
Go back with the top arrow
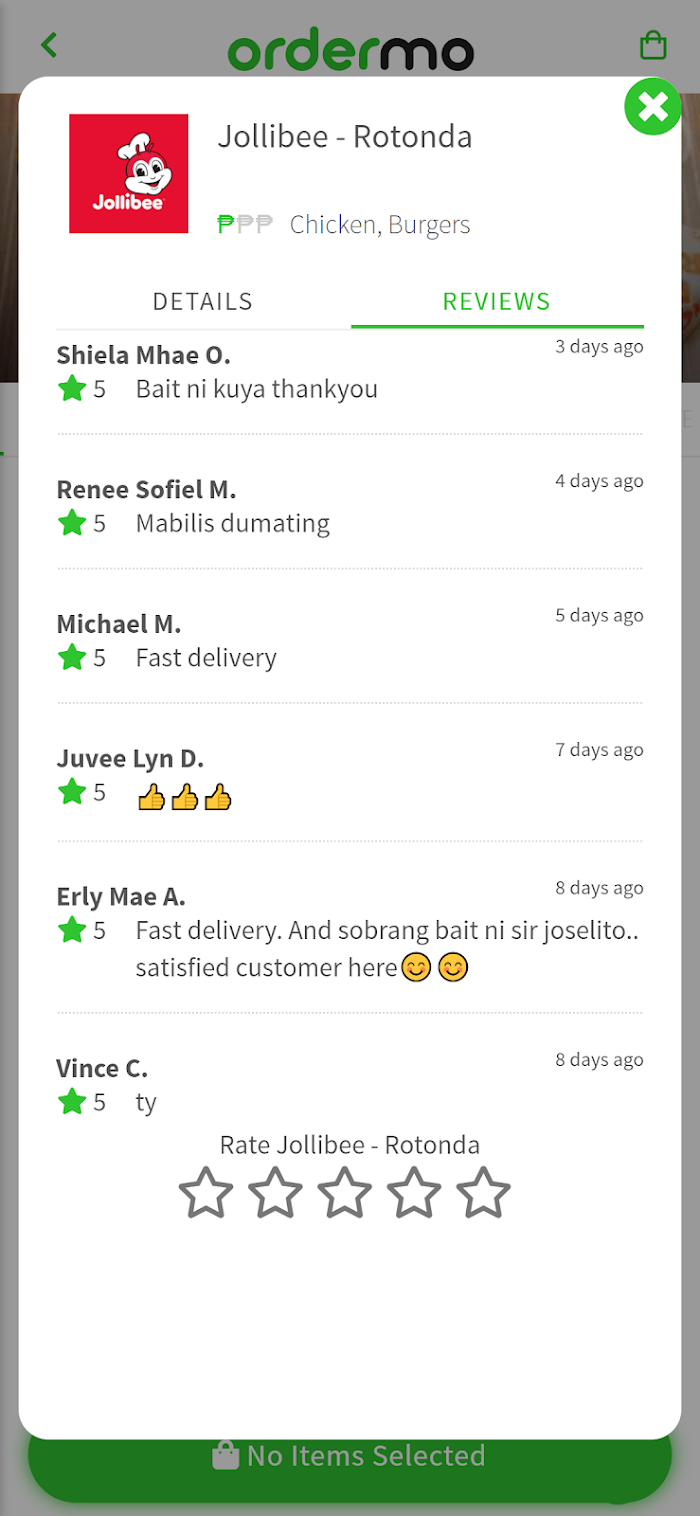(49, 45)
